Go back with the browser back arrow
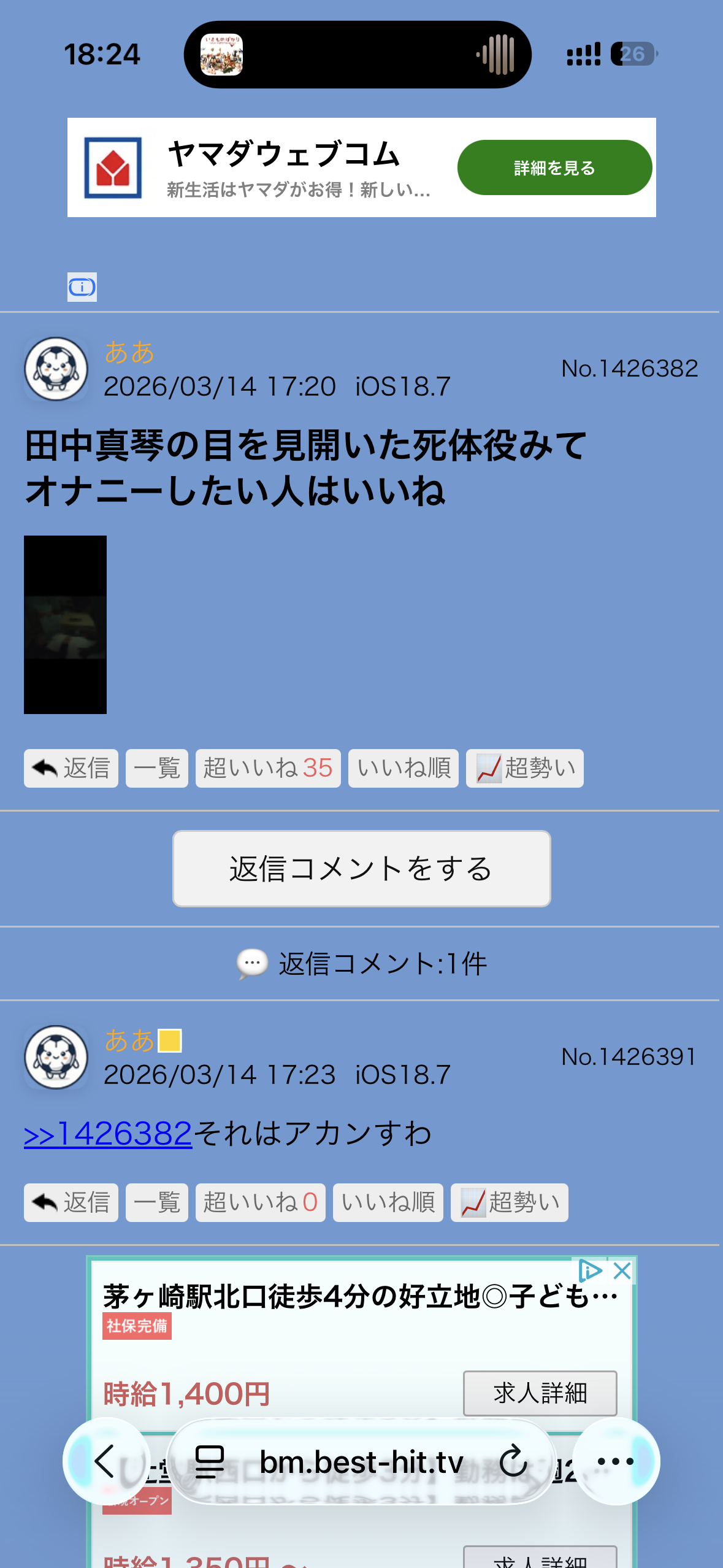Image resolution: width=723 pixels, height=1568 pixels. click(105, 1461)
